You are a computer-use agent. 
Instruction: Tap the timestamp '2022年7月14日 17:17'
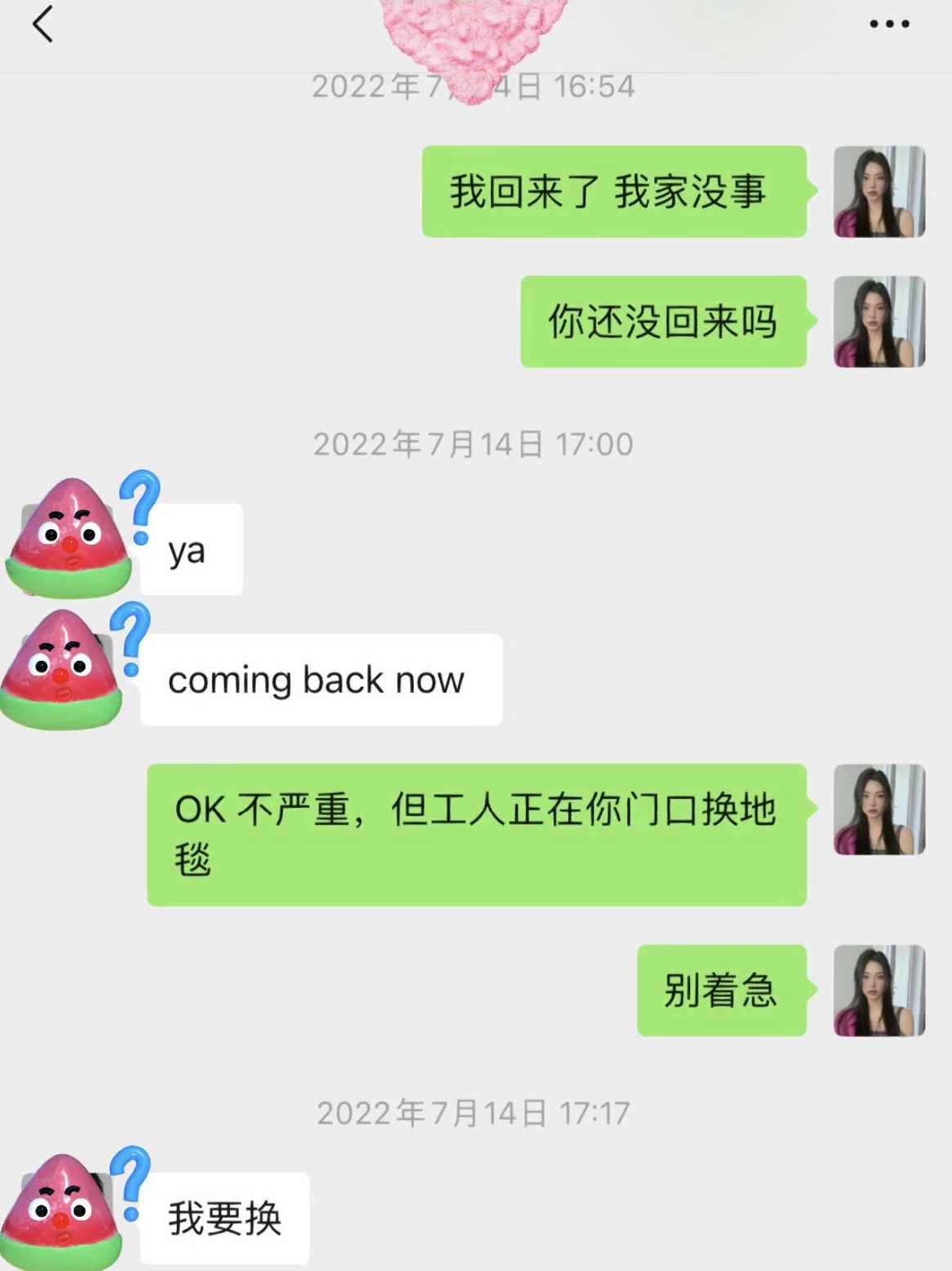[x=473, y=1111]
